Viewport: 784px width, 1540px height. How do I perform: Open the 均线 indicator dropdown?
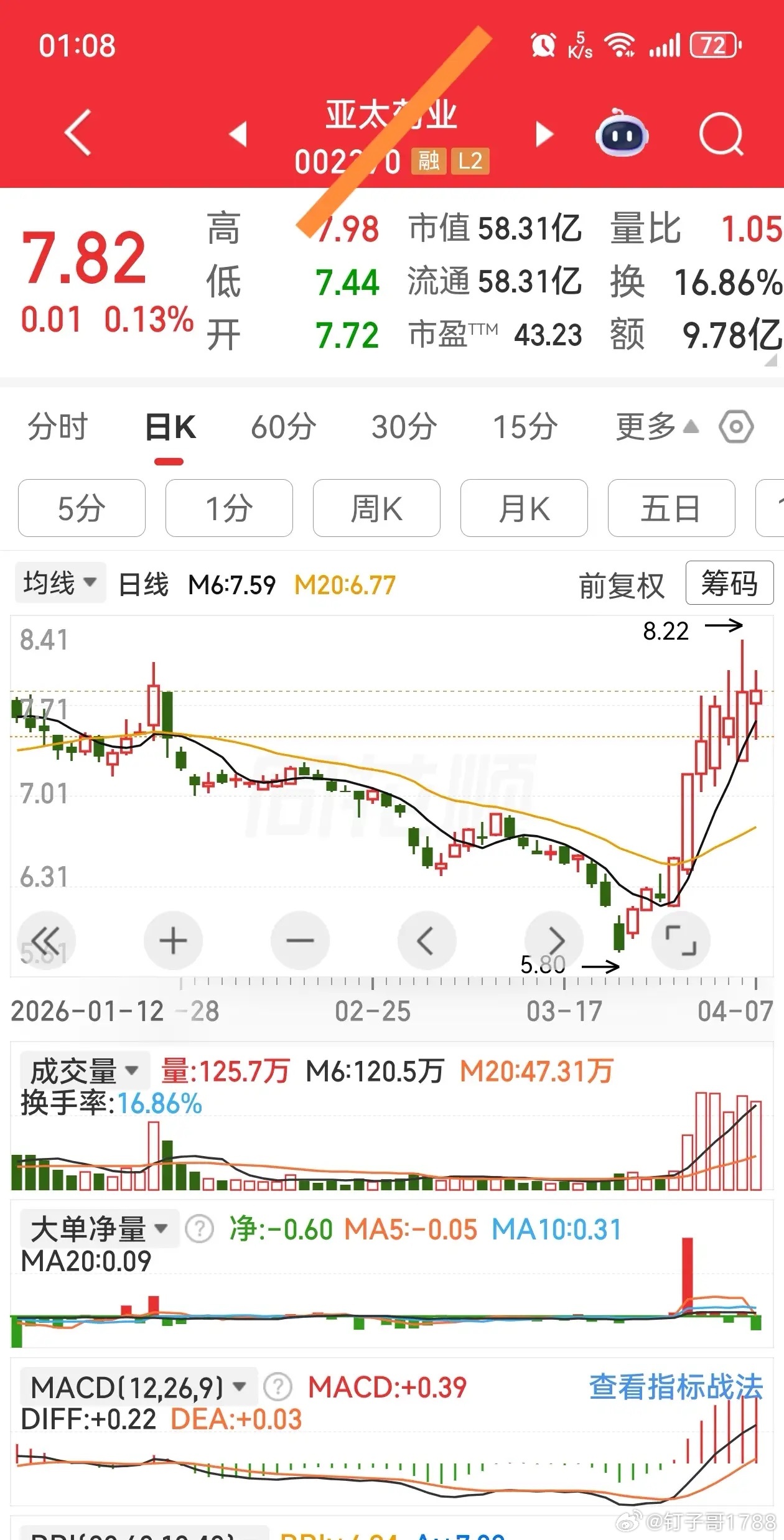tap(60, 583)
